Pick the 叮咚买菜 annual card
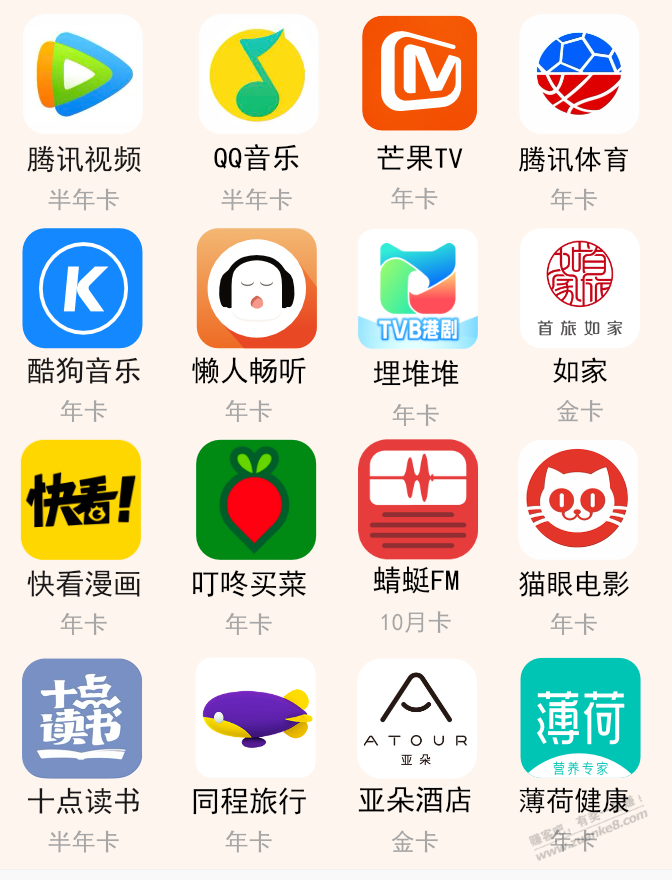Image resolution: width=672 pixels, height=880 pixels. pos(256,500)
